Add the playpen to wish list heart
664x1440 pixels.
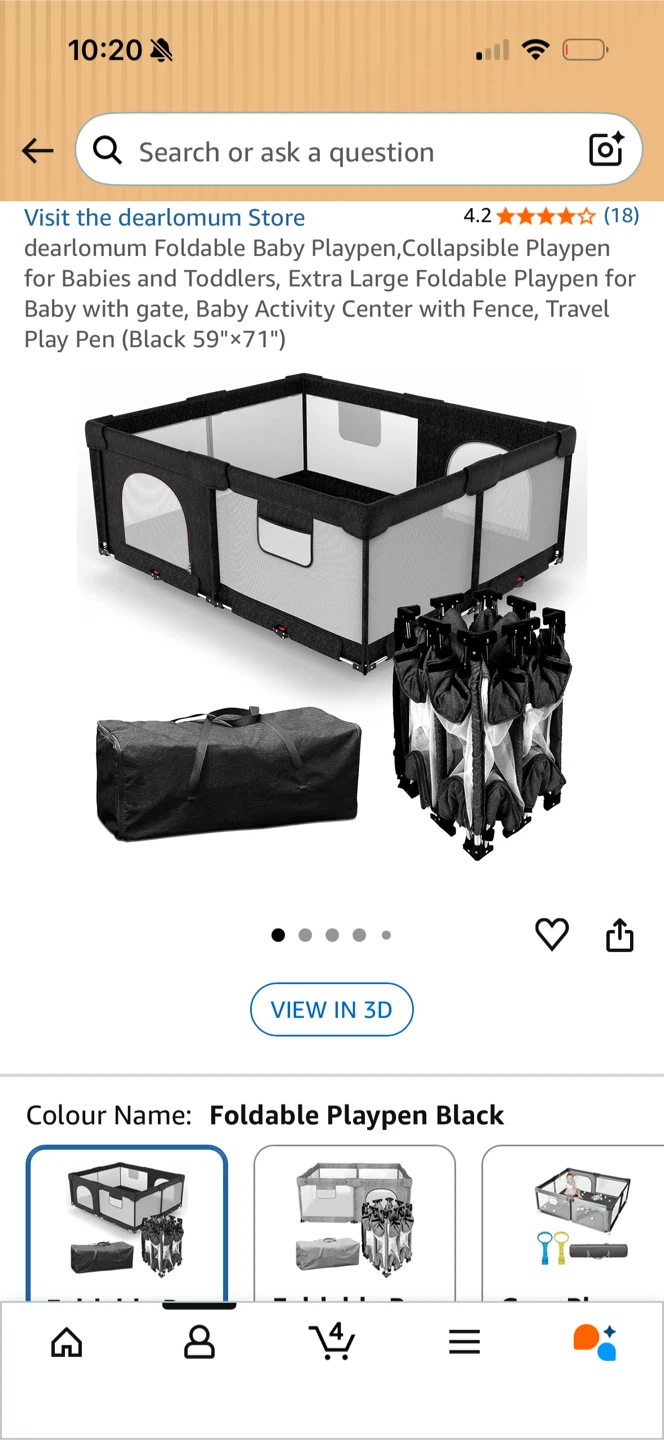point(552,934)
